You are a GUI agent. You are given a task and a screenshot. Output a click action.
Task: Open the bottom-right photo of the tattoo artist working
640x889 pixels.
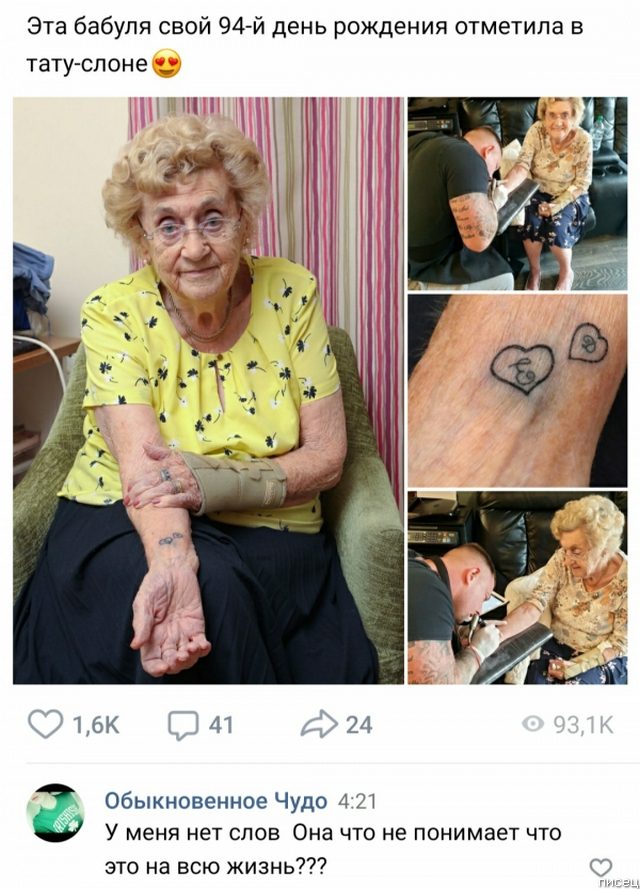point(517,587)
